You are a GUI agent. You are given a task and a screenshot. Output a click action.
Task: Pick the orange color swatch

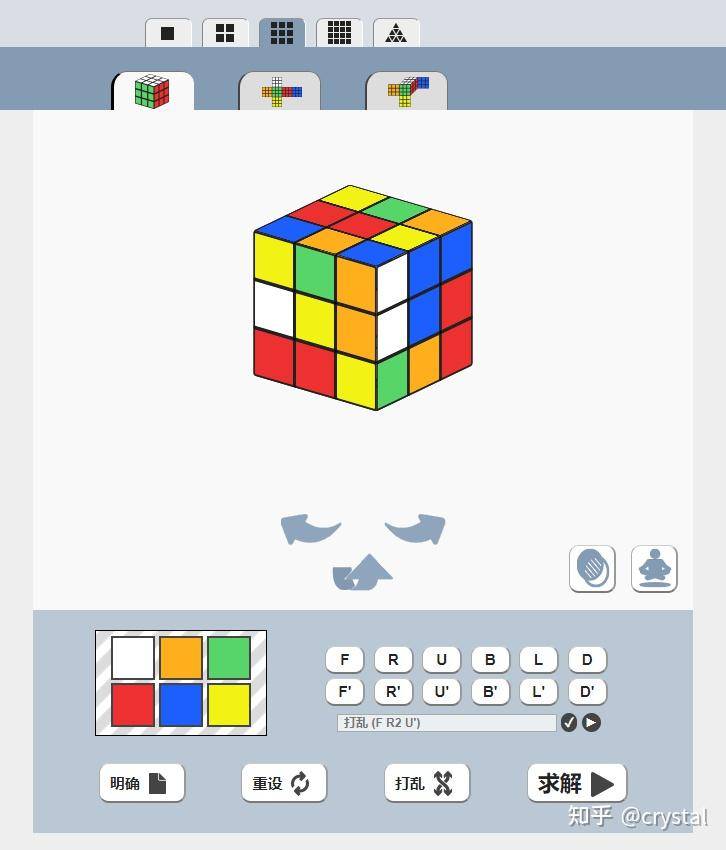[x=181, y=658]
